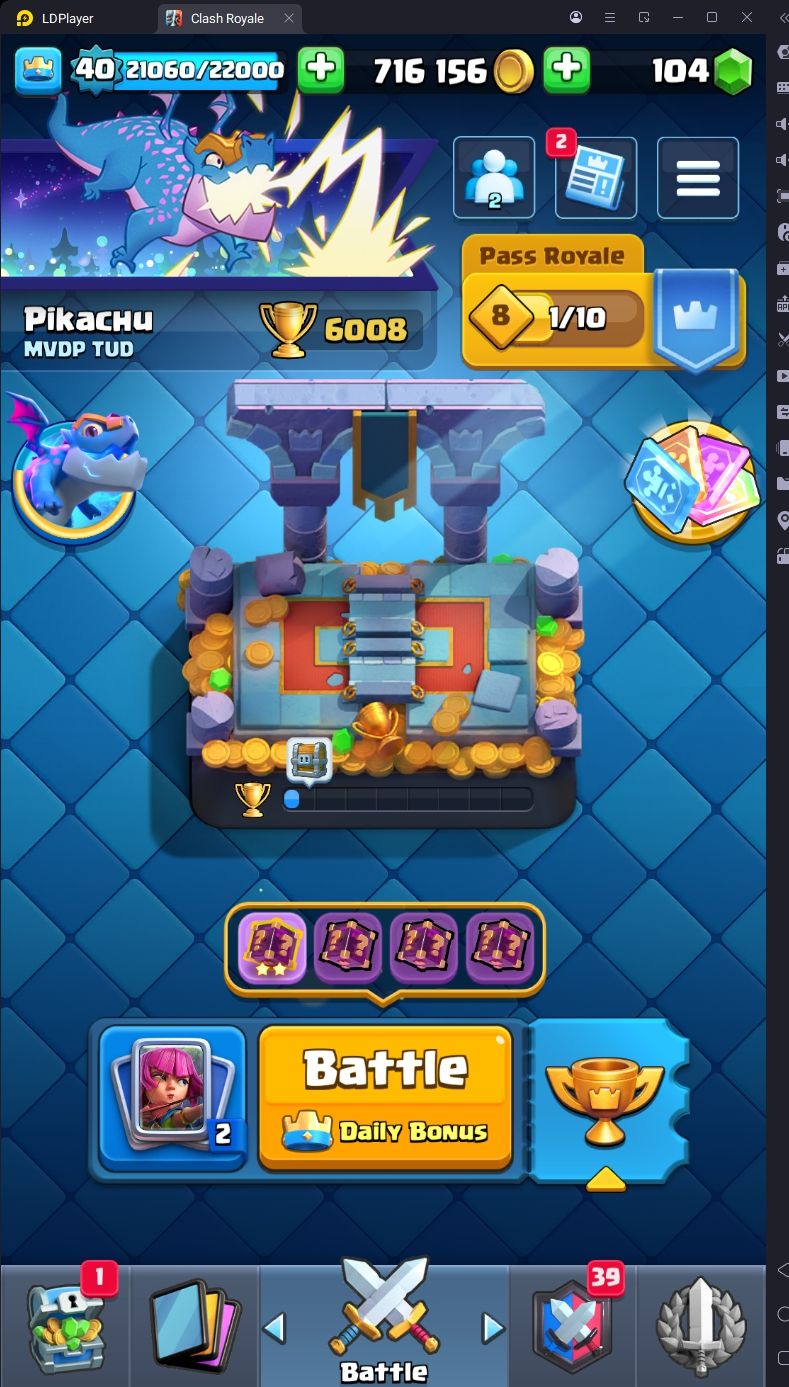
Task: Open the deck selector with the Archer card
Action: (x=174, y=1097)
